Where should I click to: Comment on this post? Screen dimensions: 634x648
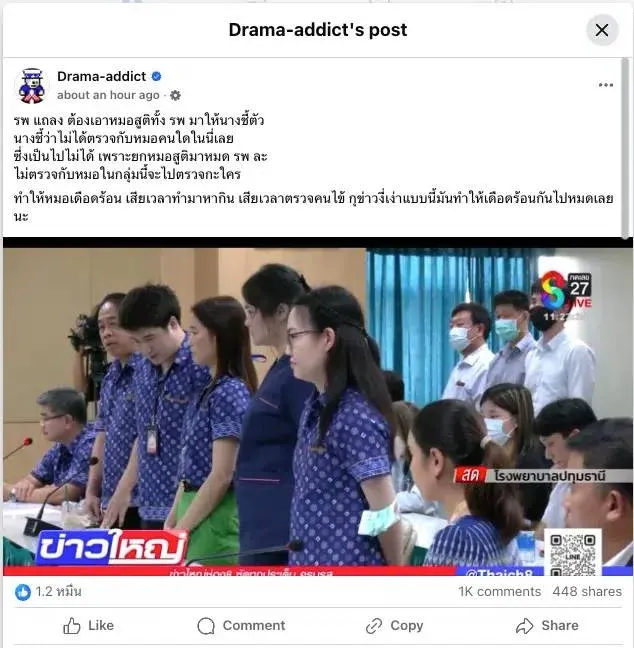[x=241, y=625]
